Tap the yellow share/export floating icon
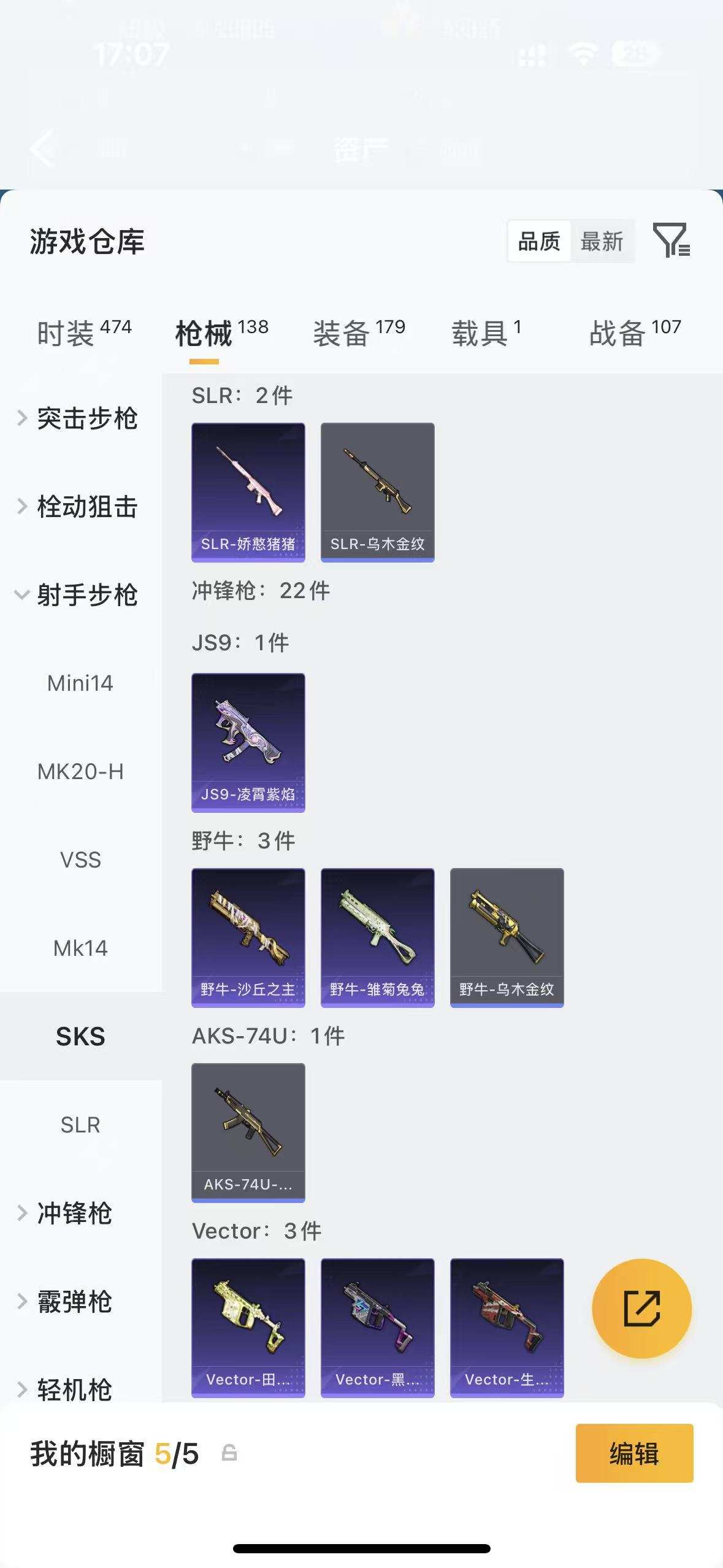723x1568 pixels. pyautogui.click(x=641, y=1307)
